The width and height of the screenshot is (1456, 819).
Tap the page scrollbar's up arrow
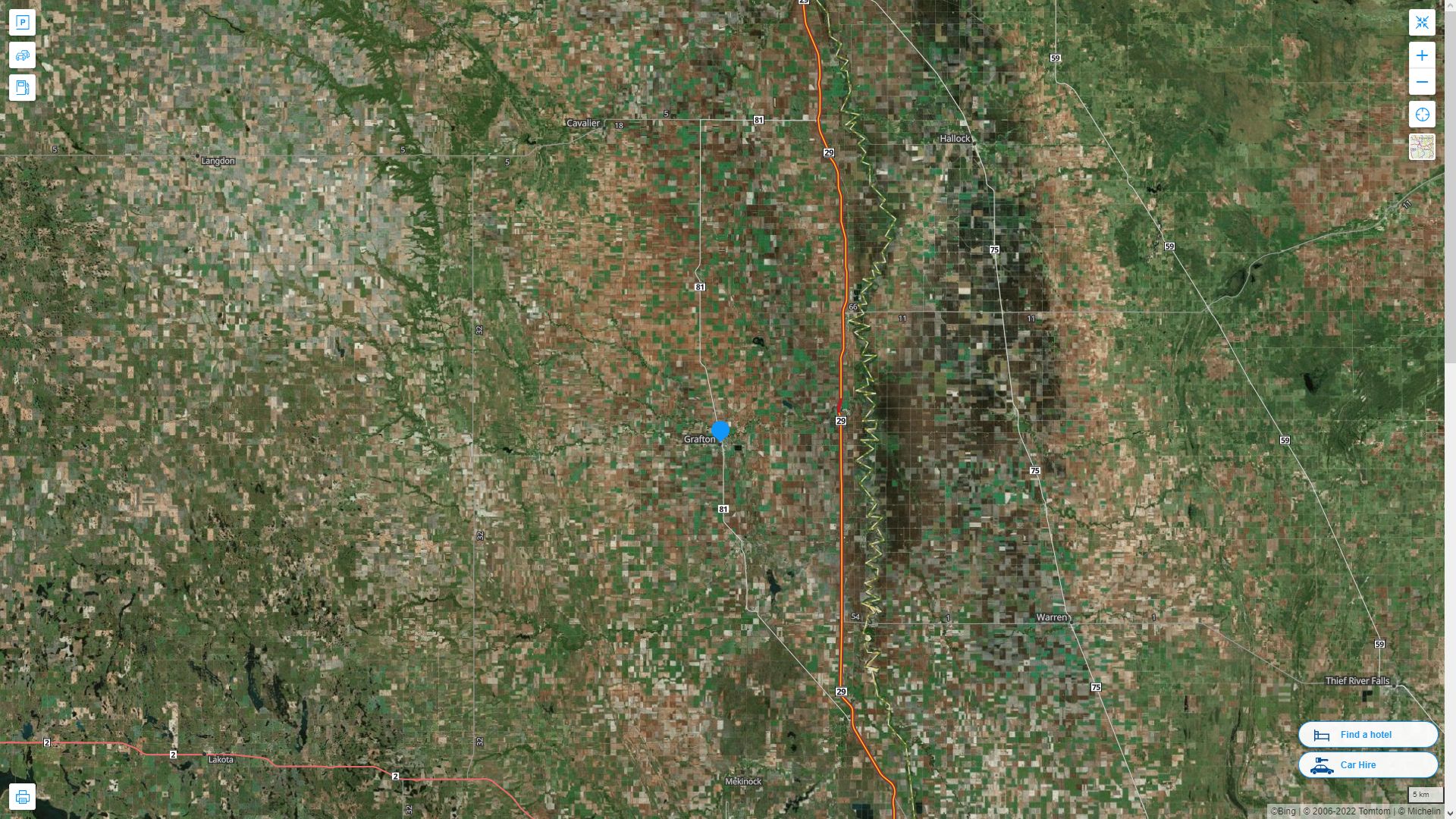tap(1450, 5)
